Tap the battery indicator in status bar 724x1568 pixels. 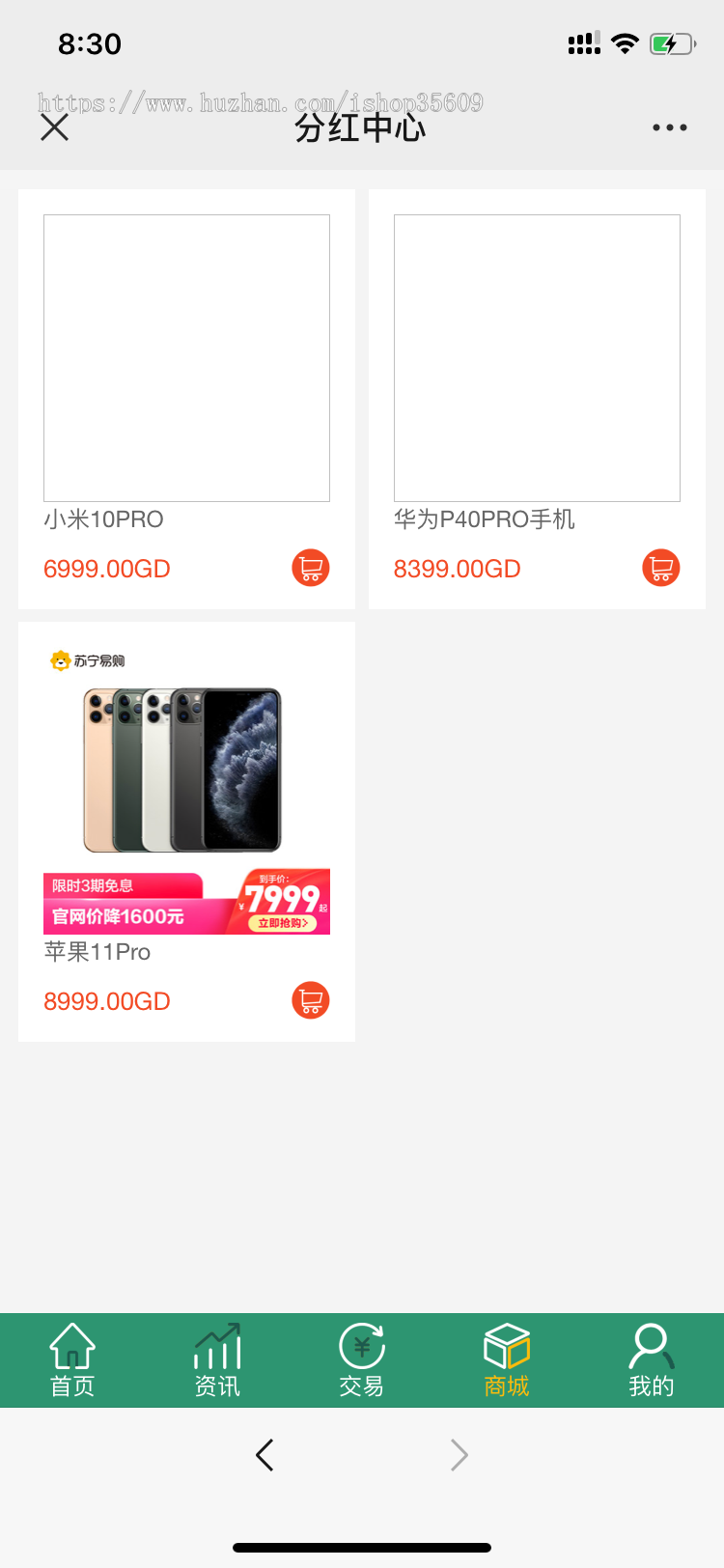(x=673, y=42)
